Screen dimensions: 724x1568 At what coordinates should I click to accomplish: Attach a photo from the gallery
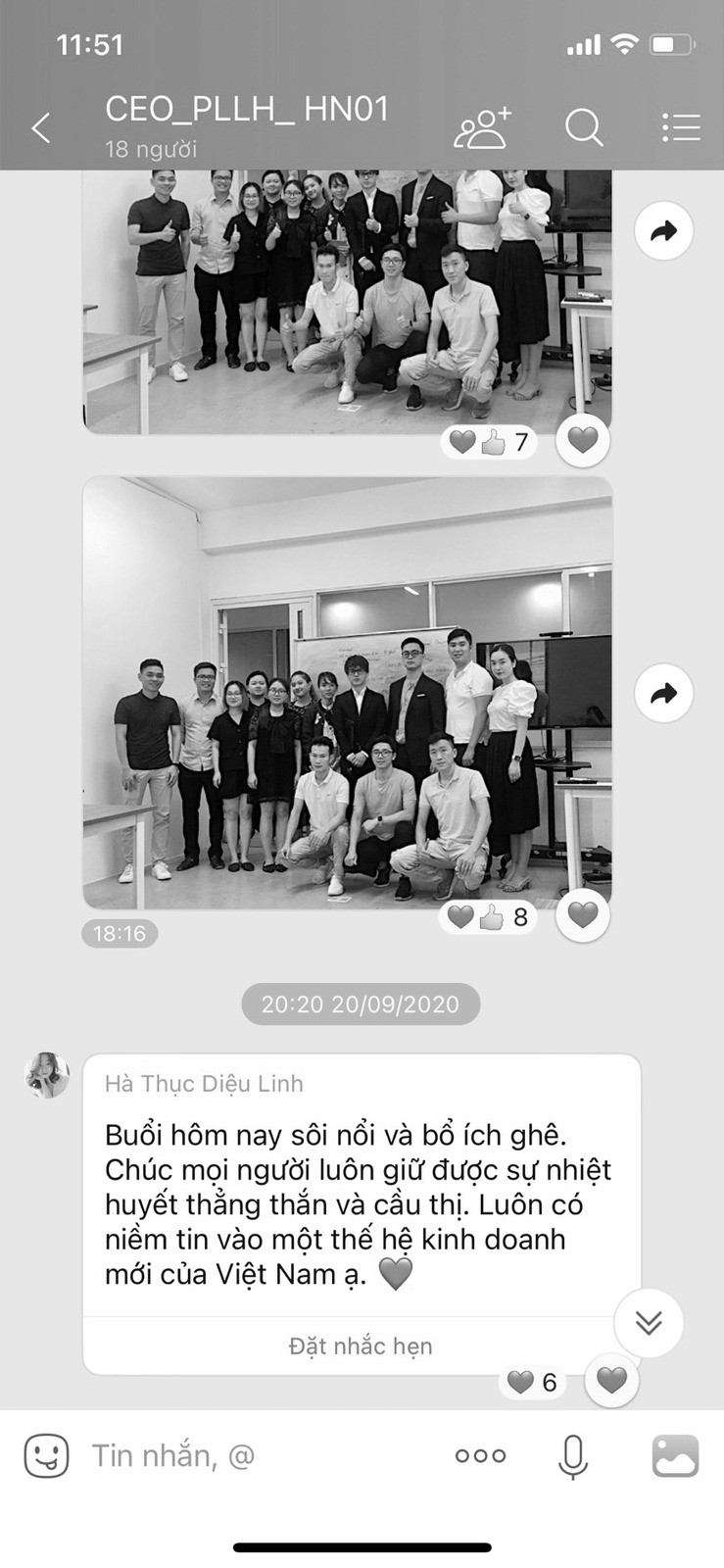pyautogui.click(x=675, y=1455)
